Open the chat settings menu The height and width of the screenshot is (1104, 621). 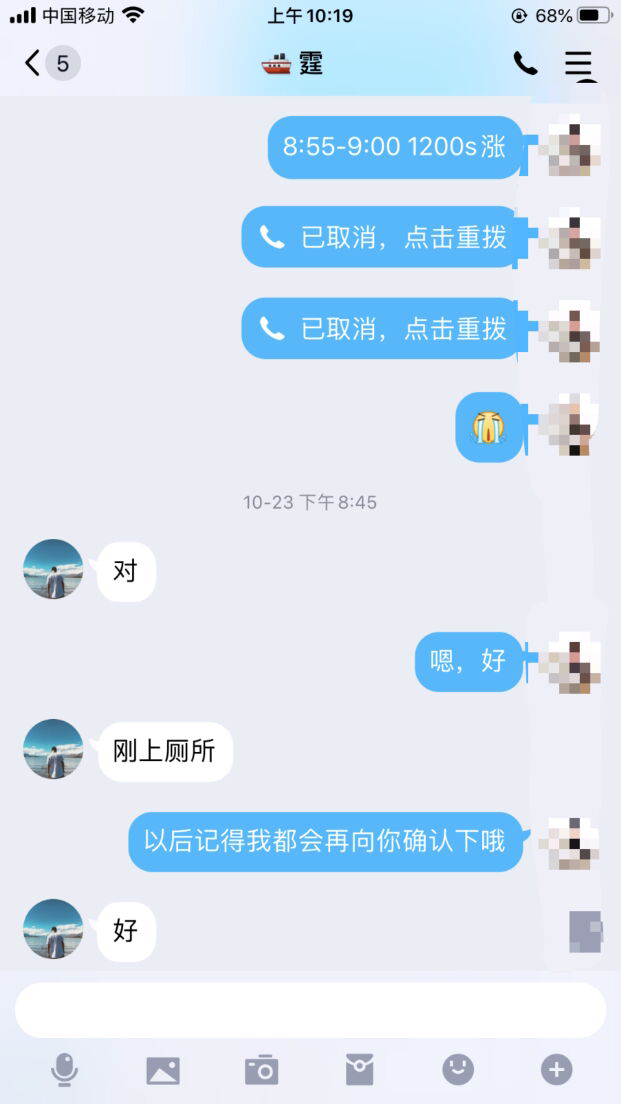[x=578, y=64]
